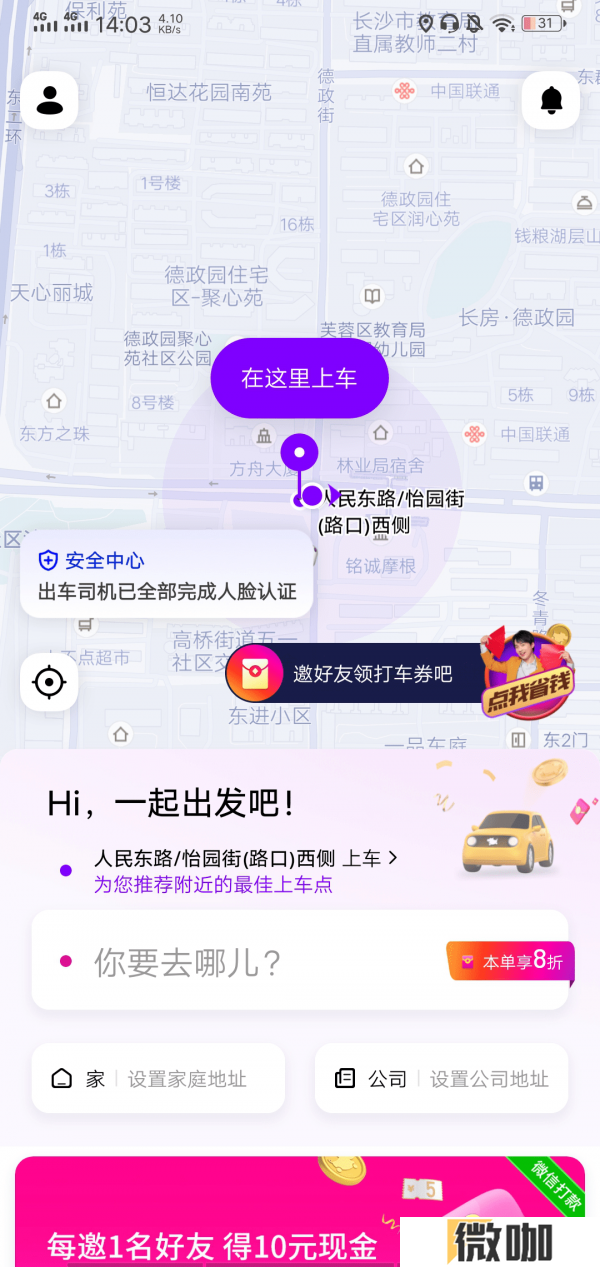The height and width of the screenshot is (1267, 600).
Task: Recenter map to current location
Action: click(49, 683)
